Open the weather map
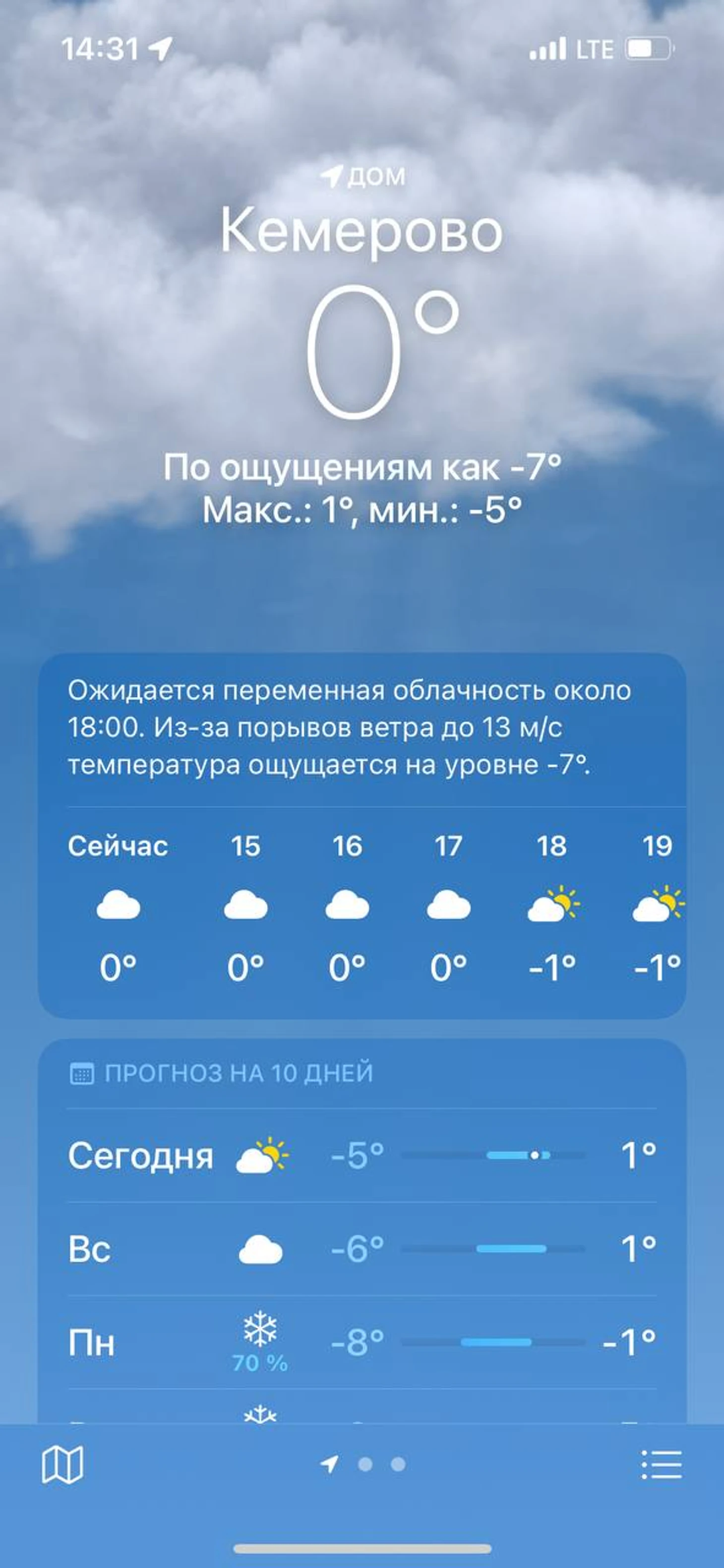 coord(62,1464)
